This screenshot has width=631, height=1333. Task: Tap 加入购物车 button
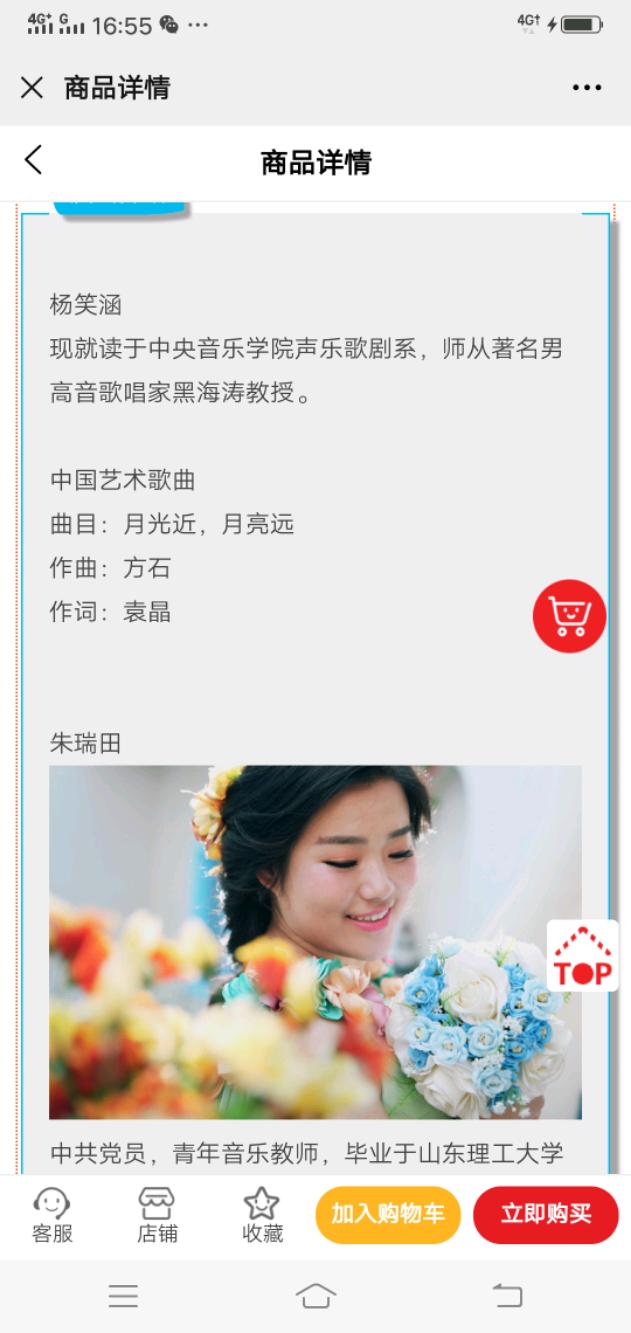(x=388, y=1215)
